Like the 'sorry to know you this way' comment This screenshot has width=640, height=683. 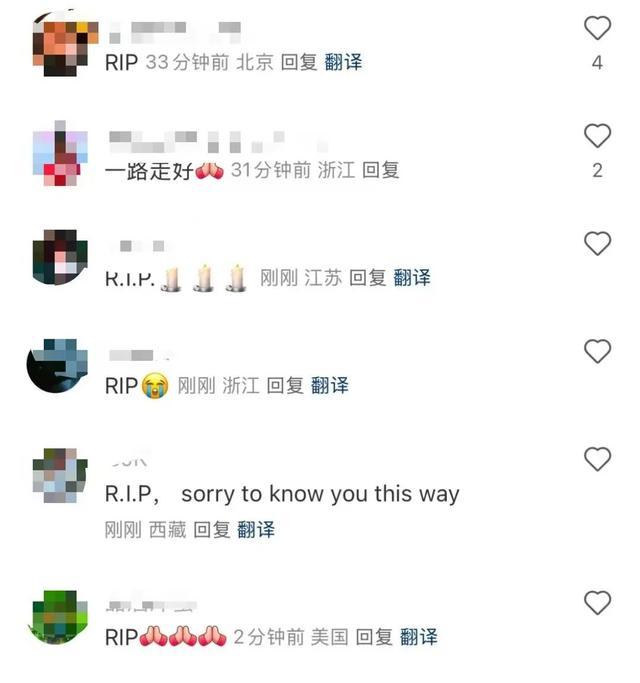tap(597, 459)
